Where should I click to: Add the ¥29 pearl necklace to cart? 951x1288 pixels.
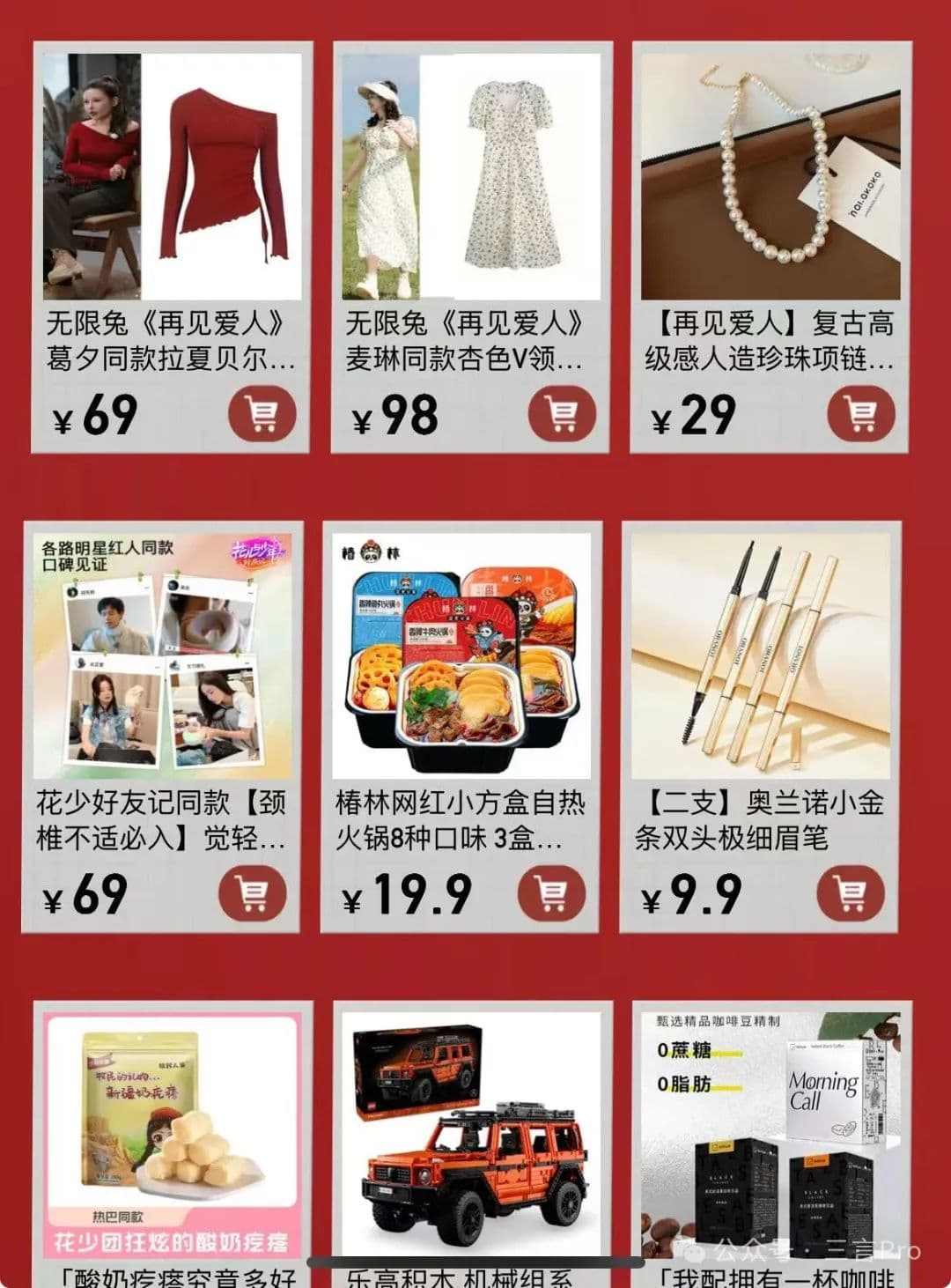tap(861, 414)
